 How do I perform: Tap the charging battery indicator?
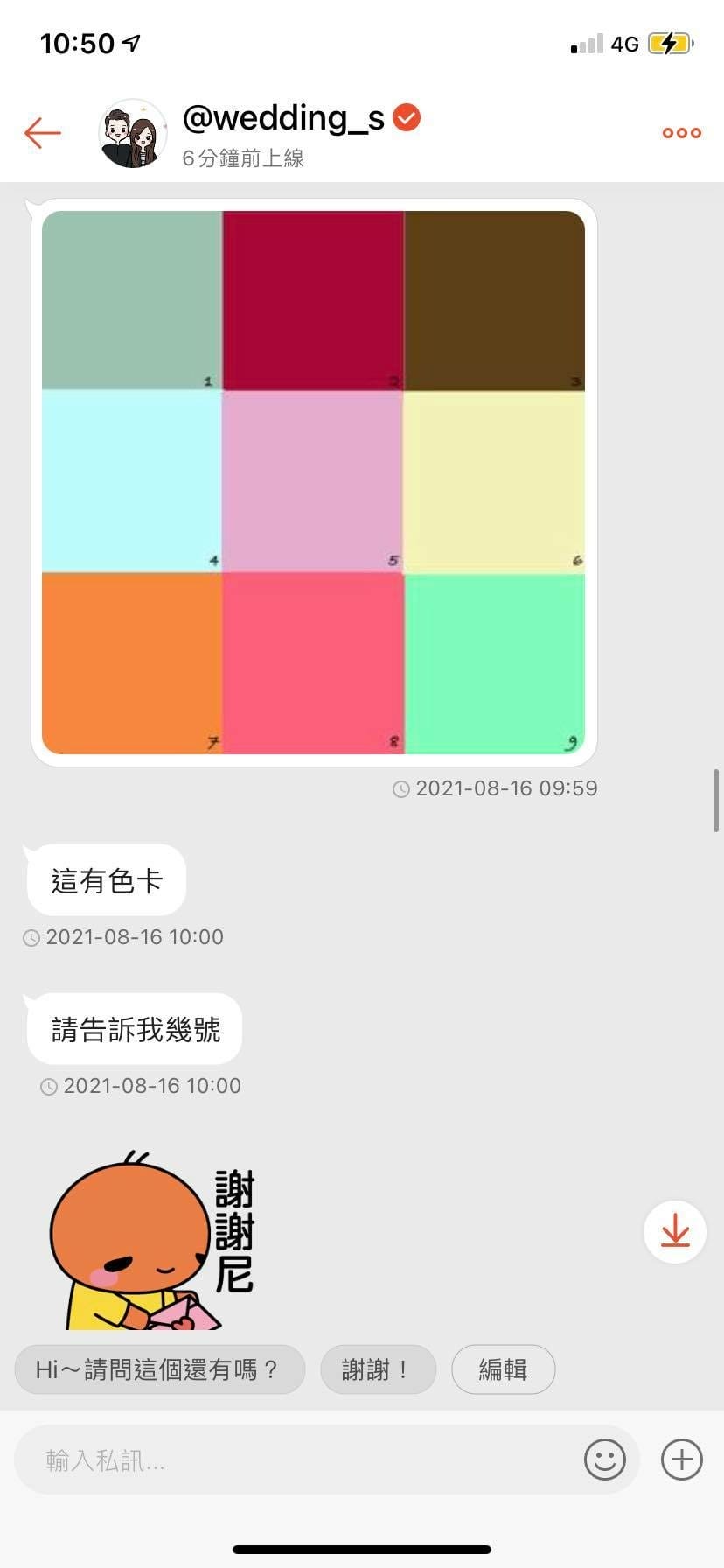pos(668,42)
